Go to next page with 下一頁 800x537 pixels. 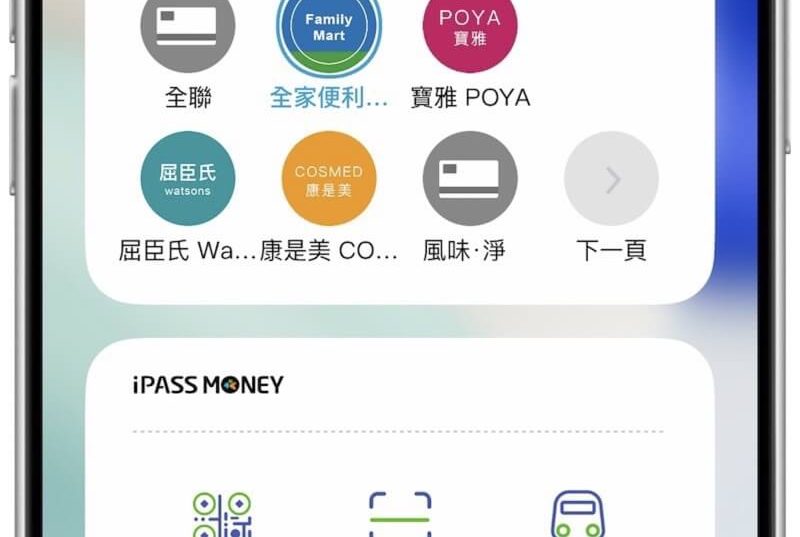[611, 179]
